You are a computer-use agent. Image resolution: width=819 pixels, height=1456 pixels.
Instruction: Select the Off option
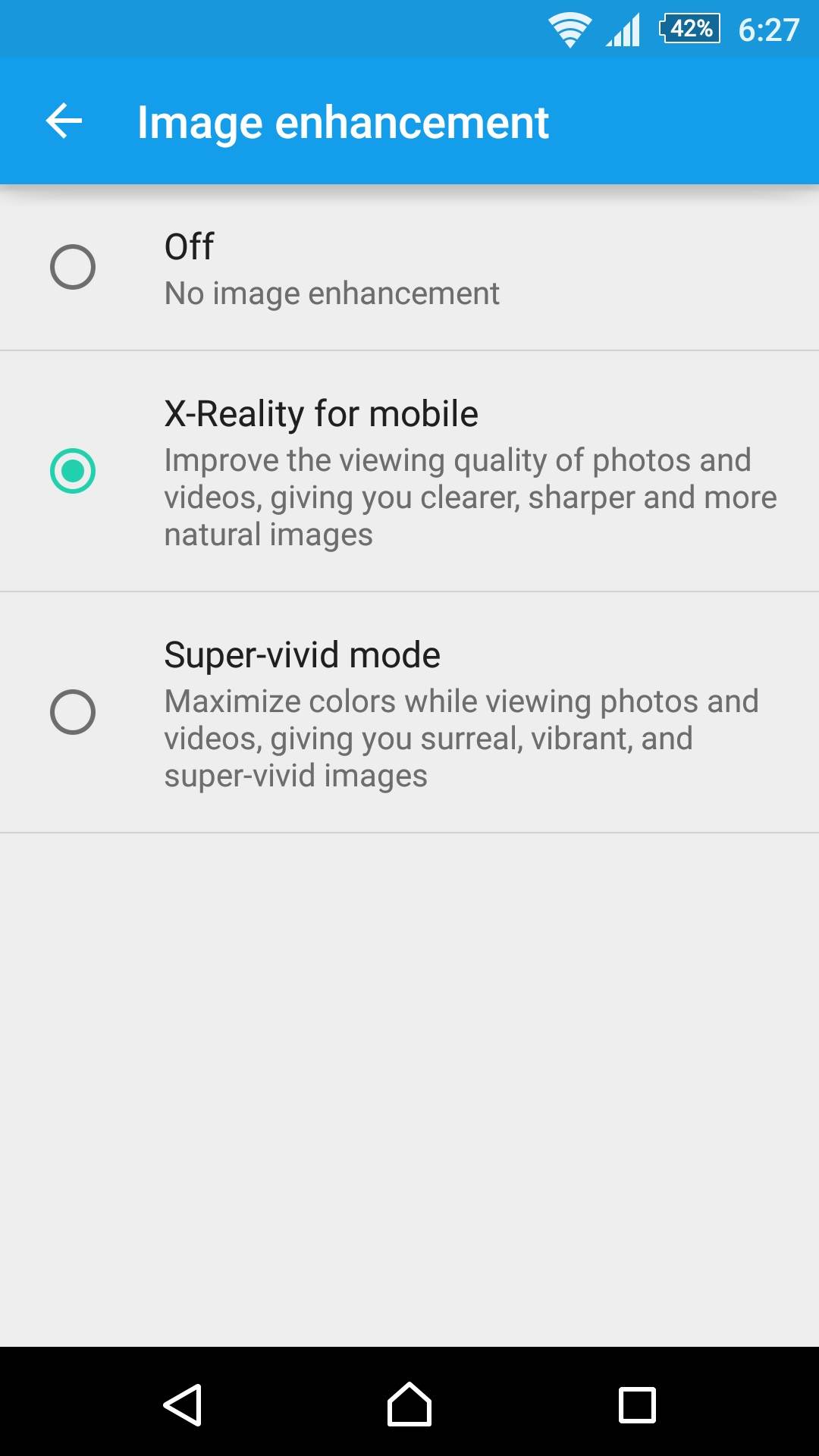(73, 267)
